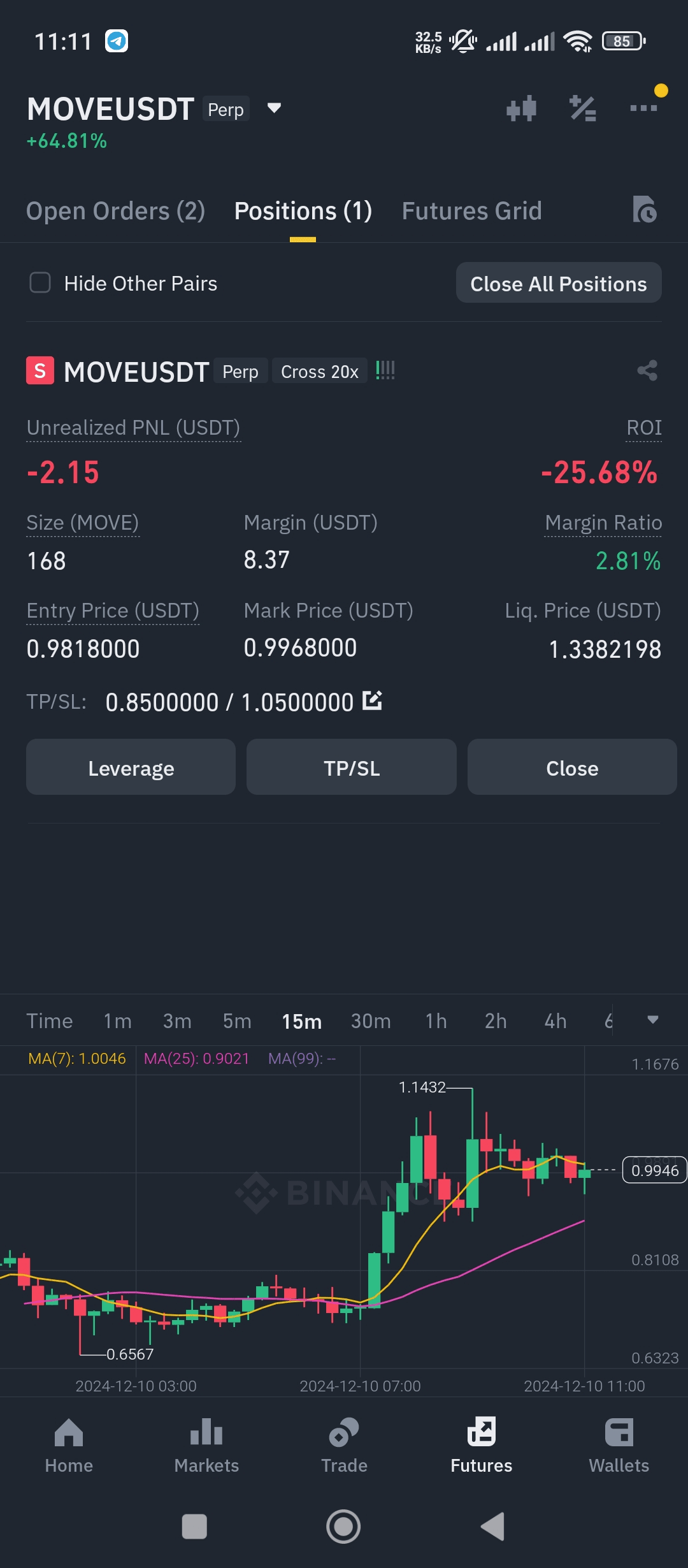Screen dimensions: 688x1568
Task: Open the TP/SL button
Action: coord(352,767)
